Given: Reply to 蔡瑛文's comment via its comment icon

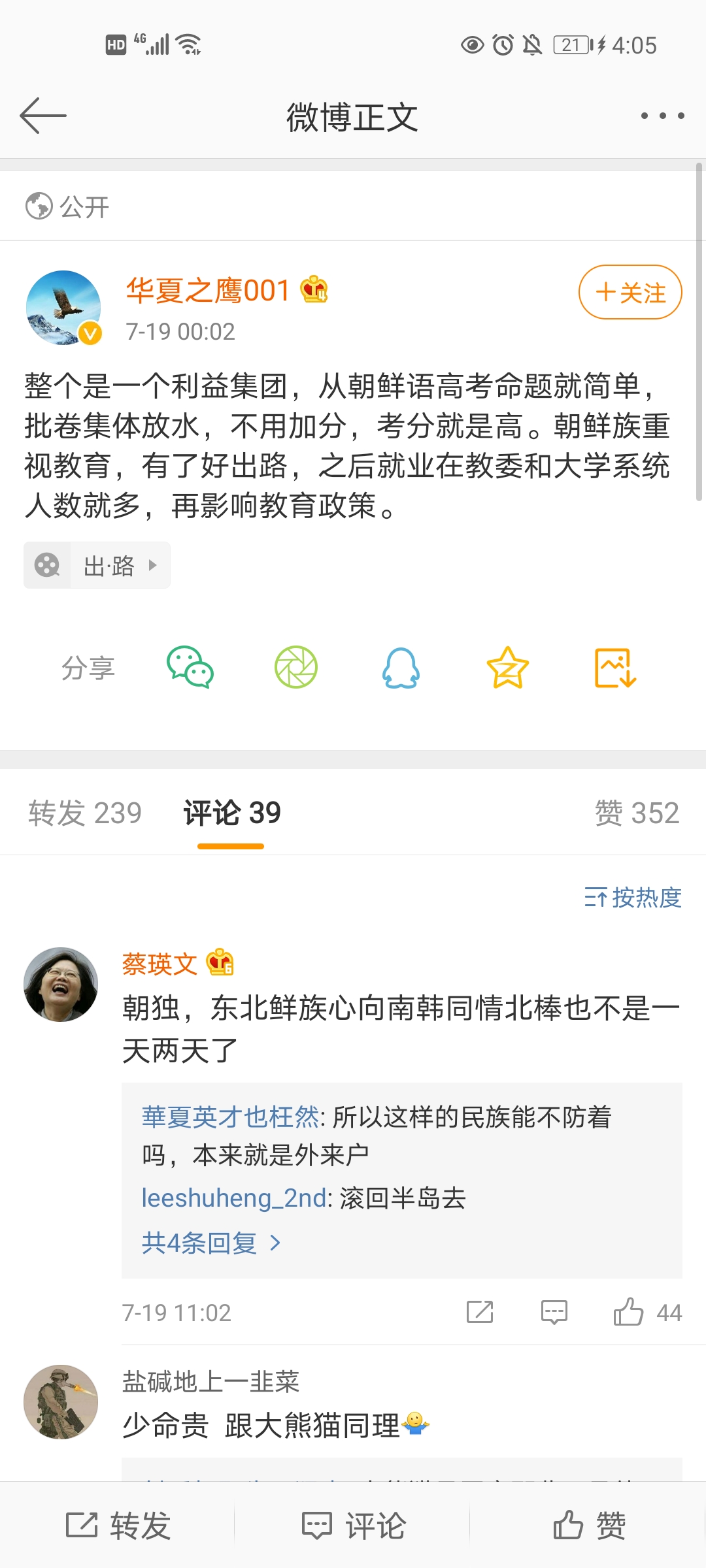Looking at the screenshot, I should [x=554, y=1312].
